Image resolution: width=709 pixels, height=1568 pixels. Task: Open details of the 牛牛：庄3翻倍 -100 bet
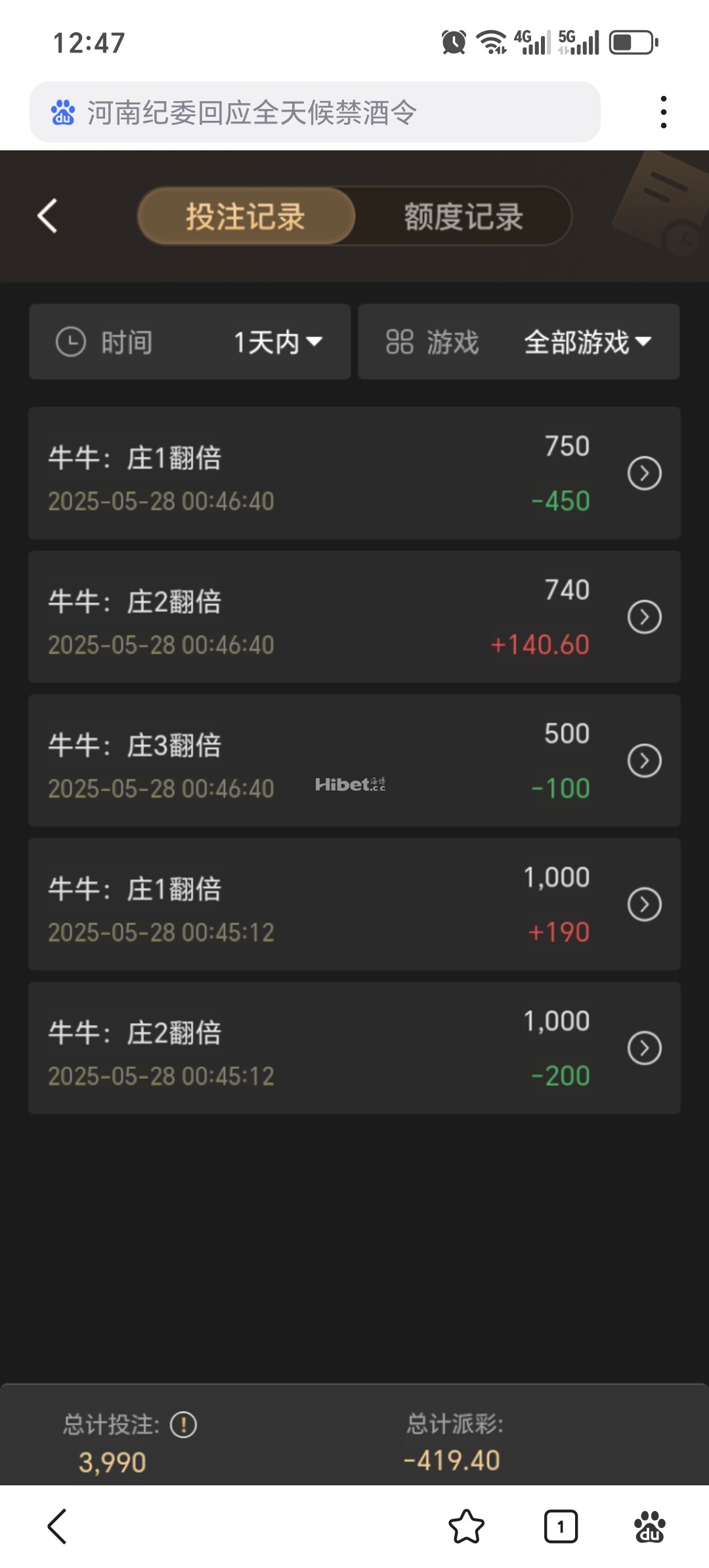(x=645, y=760)
